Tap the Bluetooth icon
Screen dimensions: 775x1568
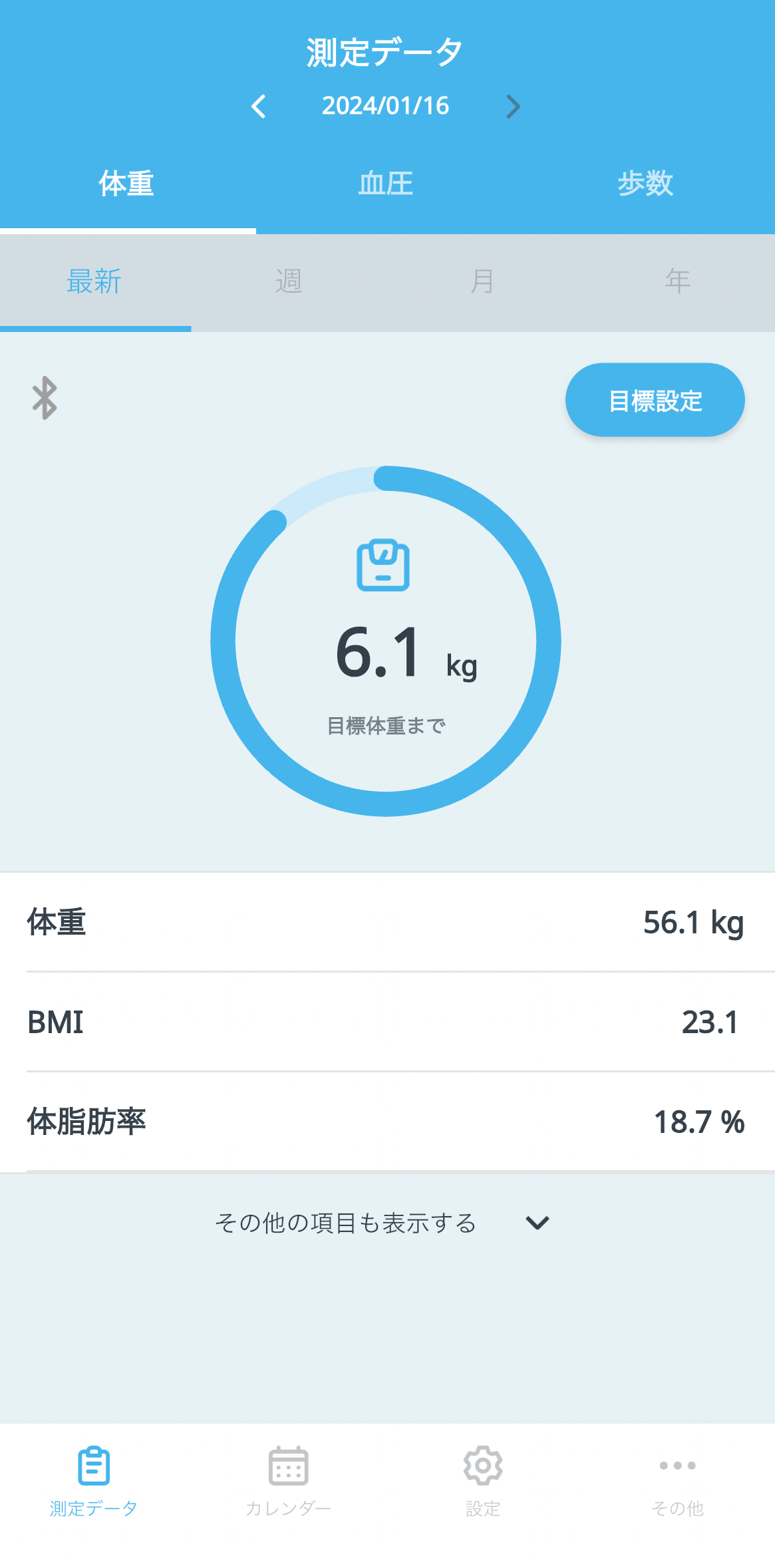[x=45, y=398]
